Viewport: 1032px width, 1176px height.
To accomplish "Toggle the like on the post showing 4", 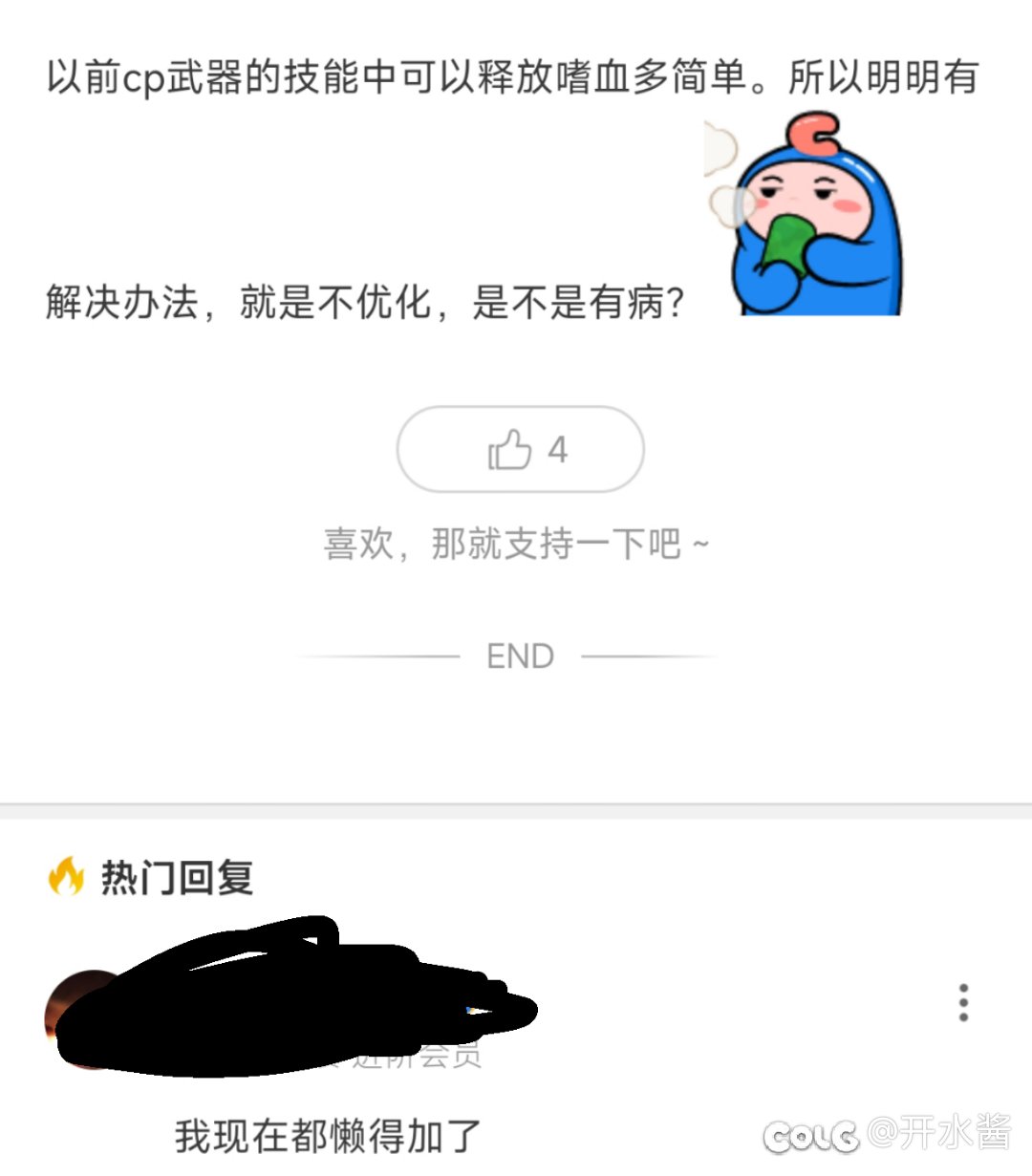I will pos(519,449).
